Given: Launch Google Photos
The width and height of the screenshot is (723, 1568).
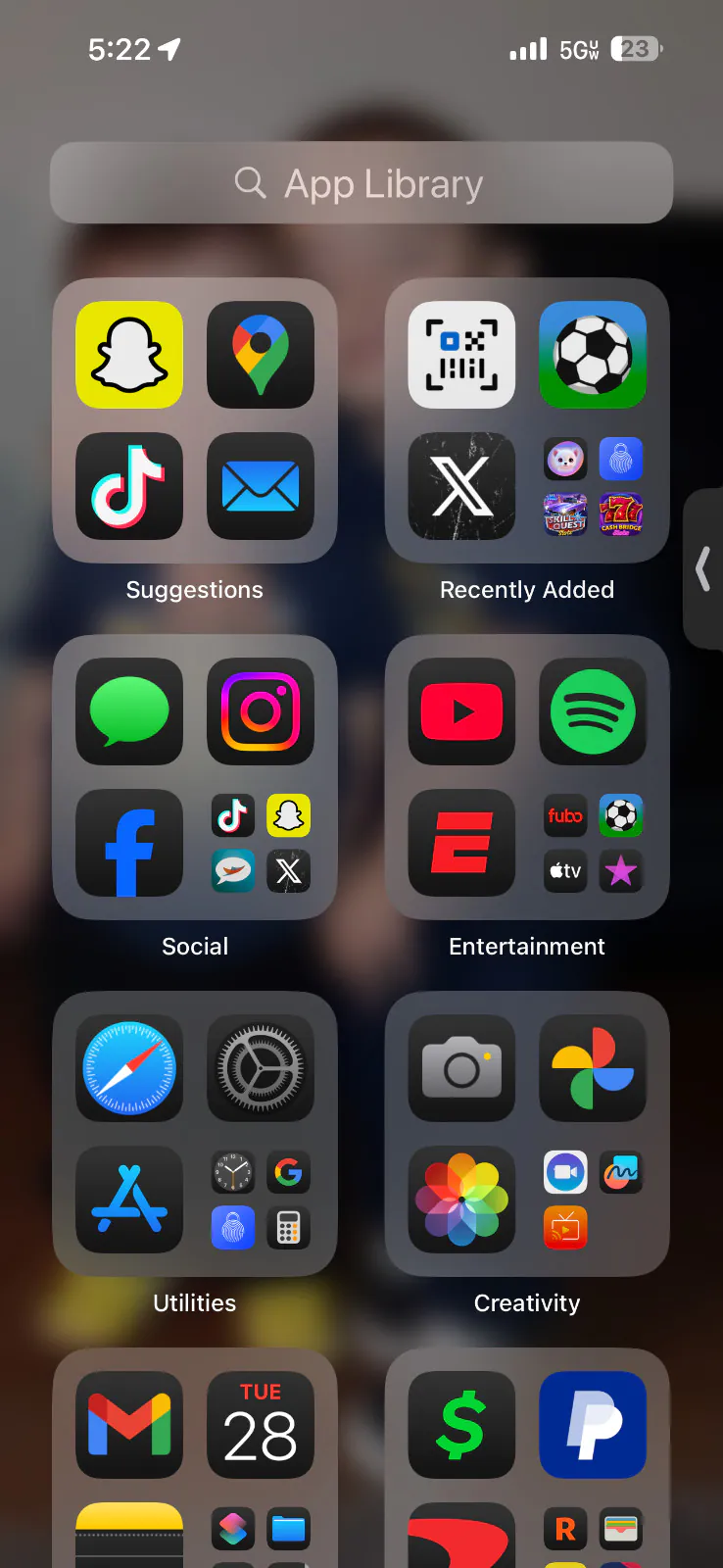Looking at the screenshot, I should coord(593,1068).
